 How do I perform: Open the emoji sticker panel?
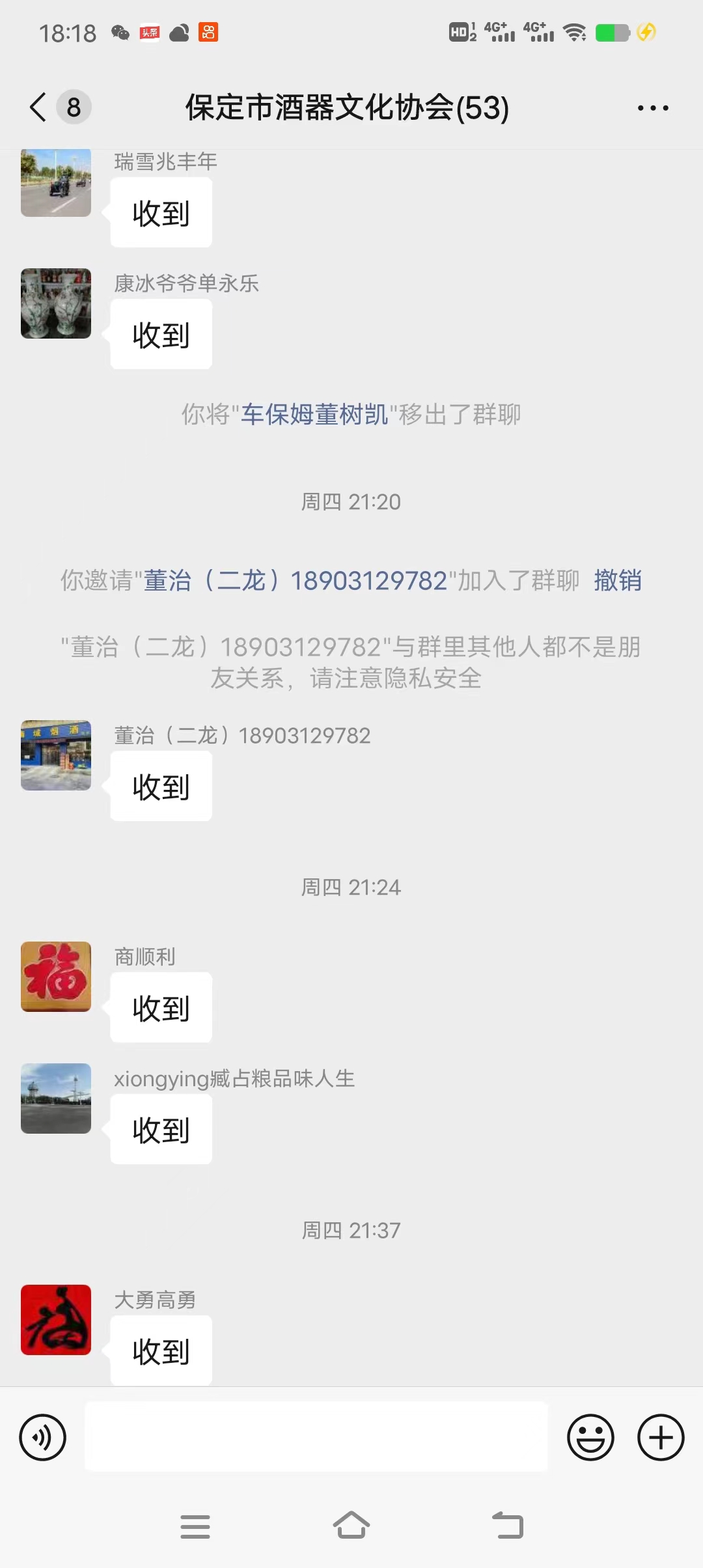[590, 1437]
